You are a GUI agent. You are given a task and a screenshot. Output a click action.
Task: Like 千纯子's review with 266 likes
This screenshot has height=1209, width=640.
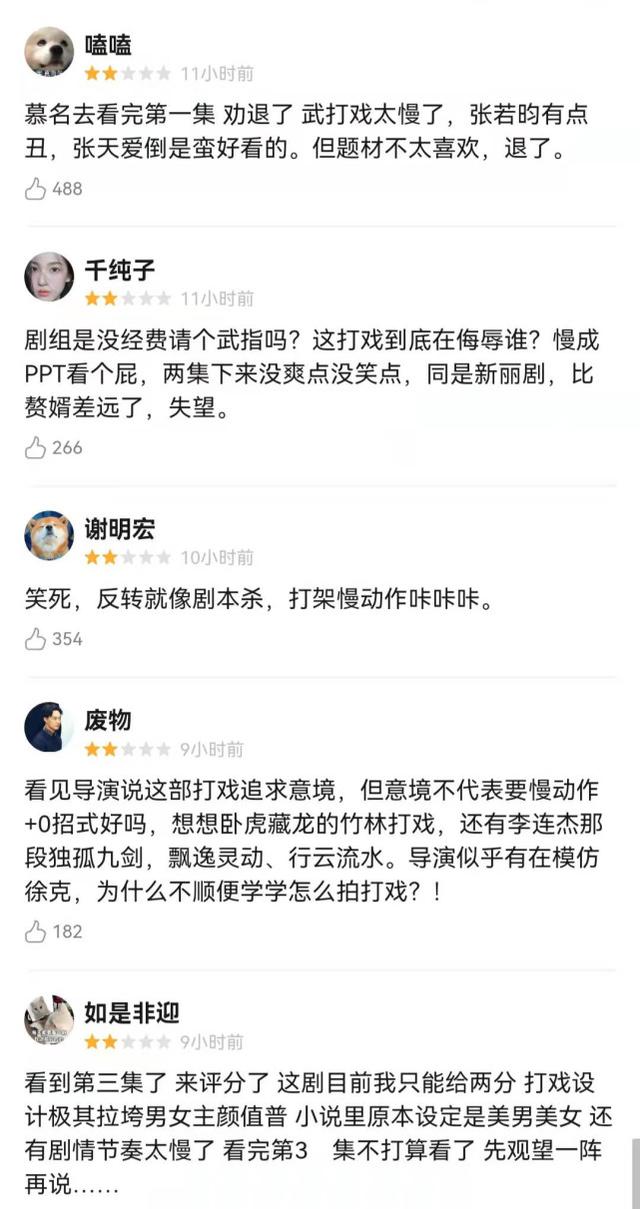(x=36, y=447)
